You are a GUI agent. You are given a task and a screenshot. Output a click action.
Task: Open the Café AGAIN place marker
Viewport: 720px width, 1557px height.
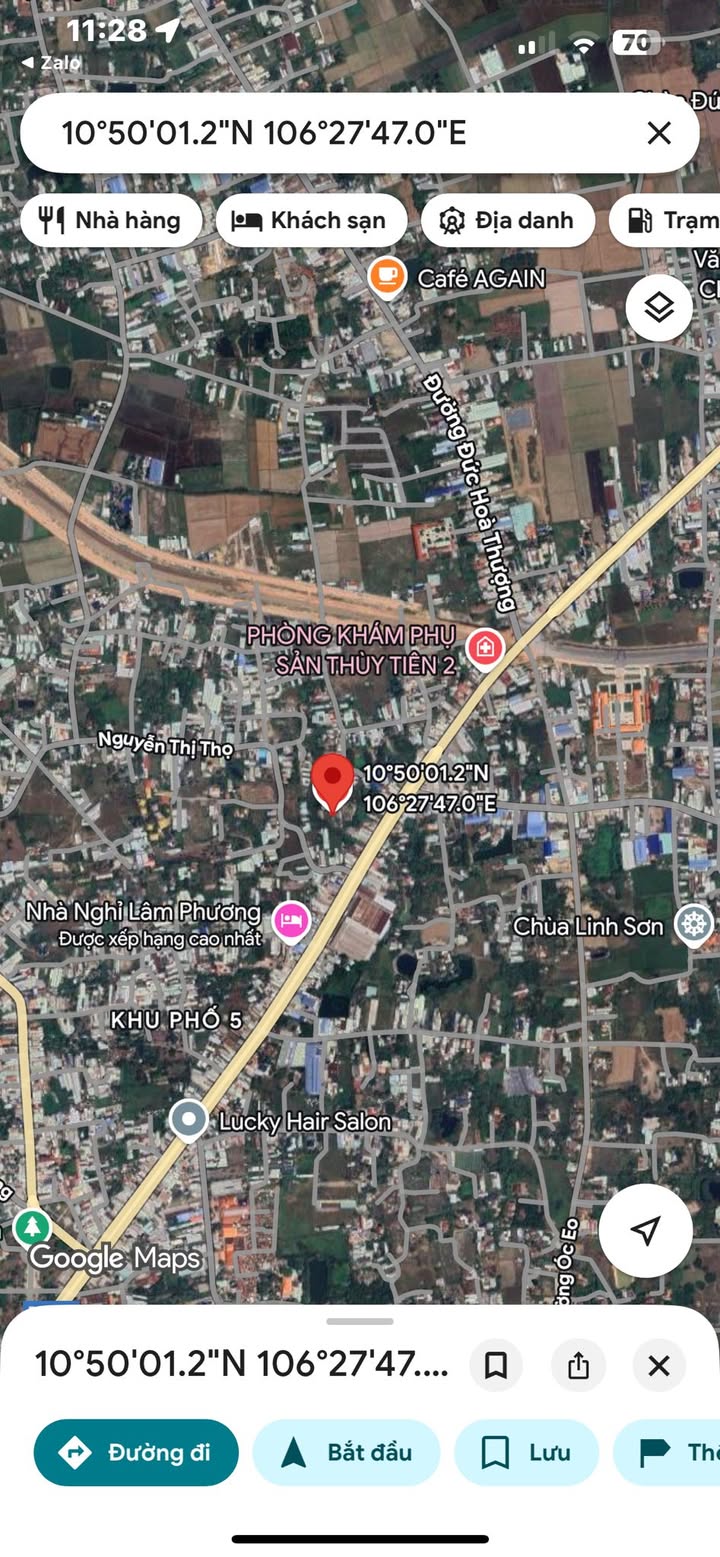pyautogui.click(x=387, y=277)
